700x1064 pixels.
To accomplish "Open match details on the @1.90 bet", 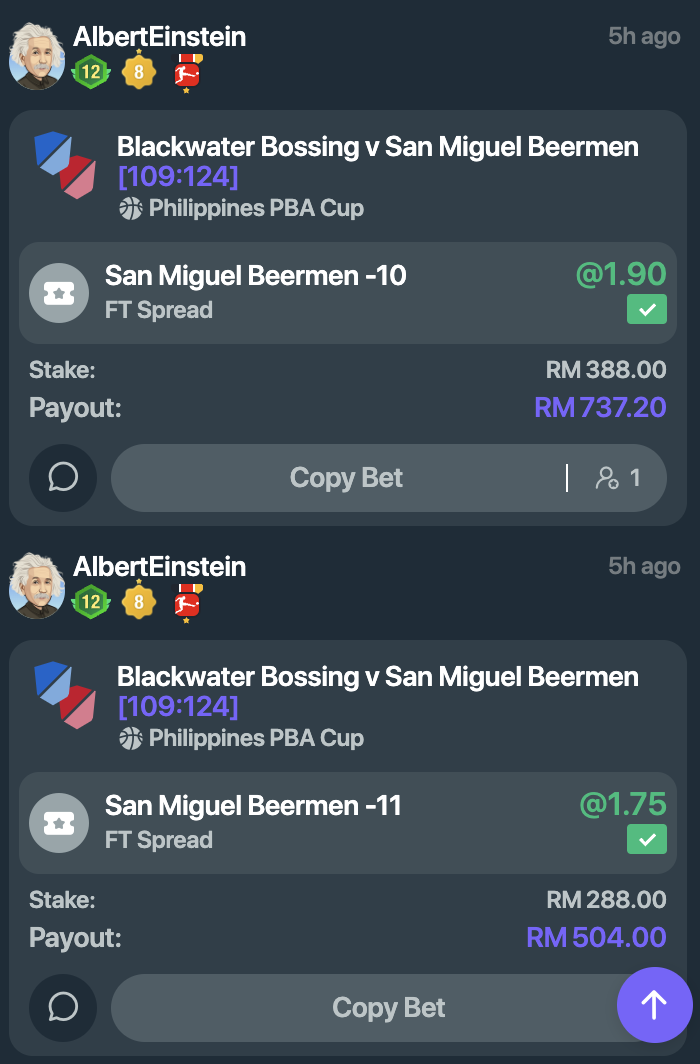I will 377,147.
